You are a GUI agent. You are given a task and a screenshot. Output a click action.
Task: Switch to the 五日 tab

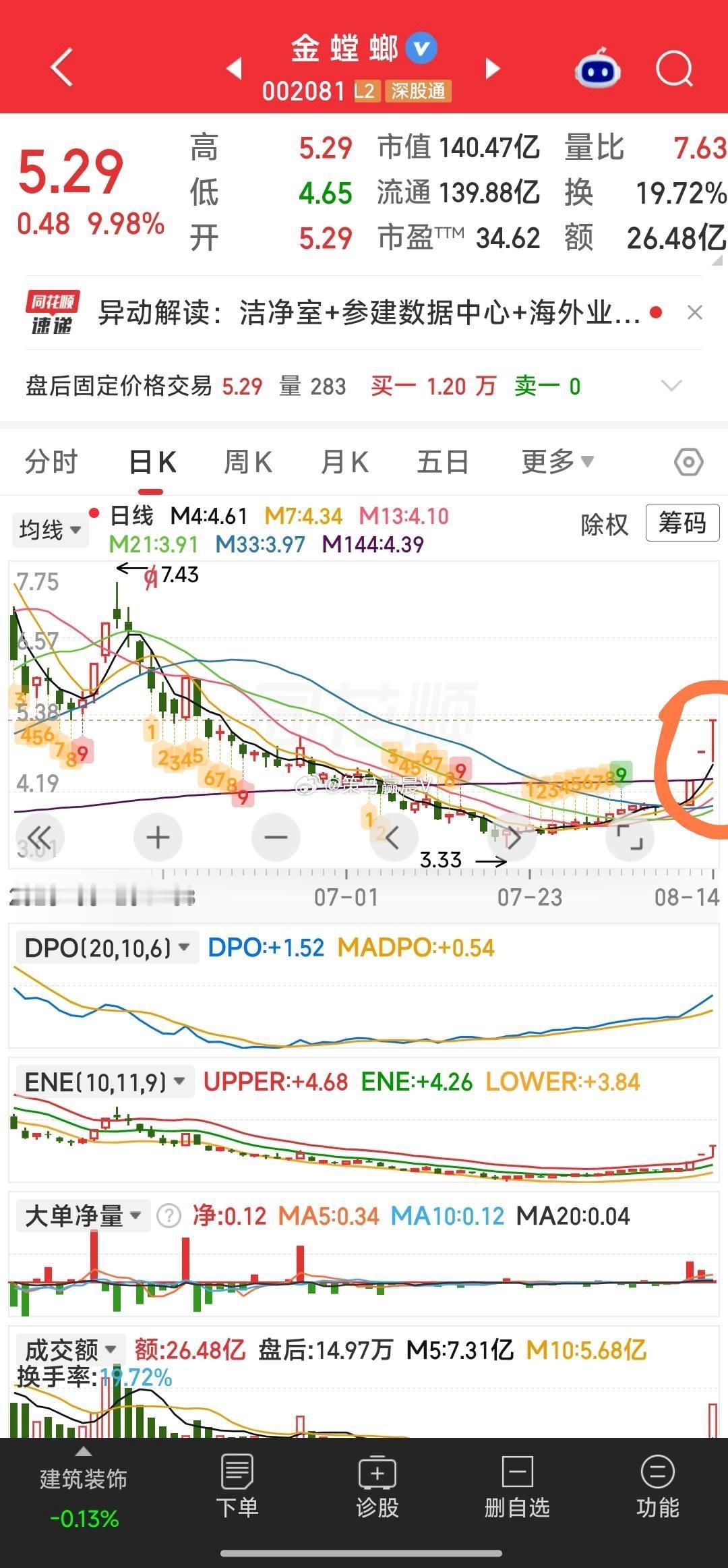443,462
